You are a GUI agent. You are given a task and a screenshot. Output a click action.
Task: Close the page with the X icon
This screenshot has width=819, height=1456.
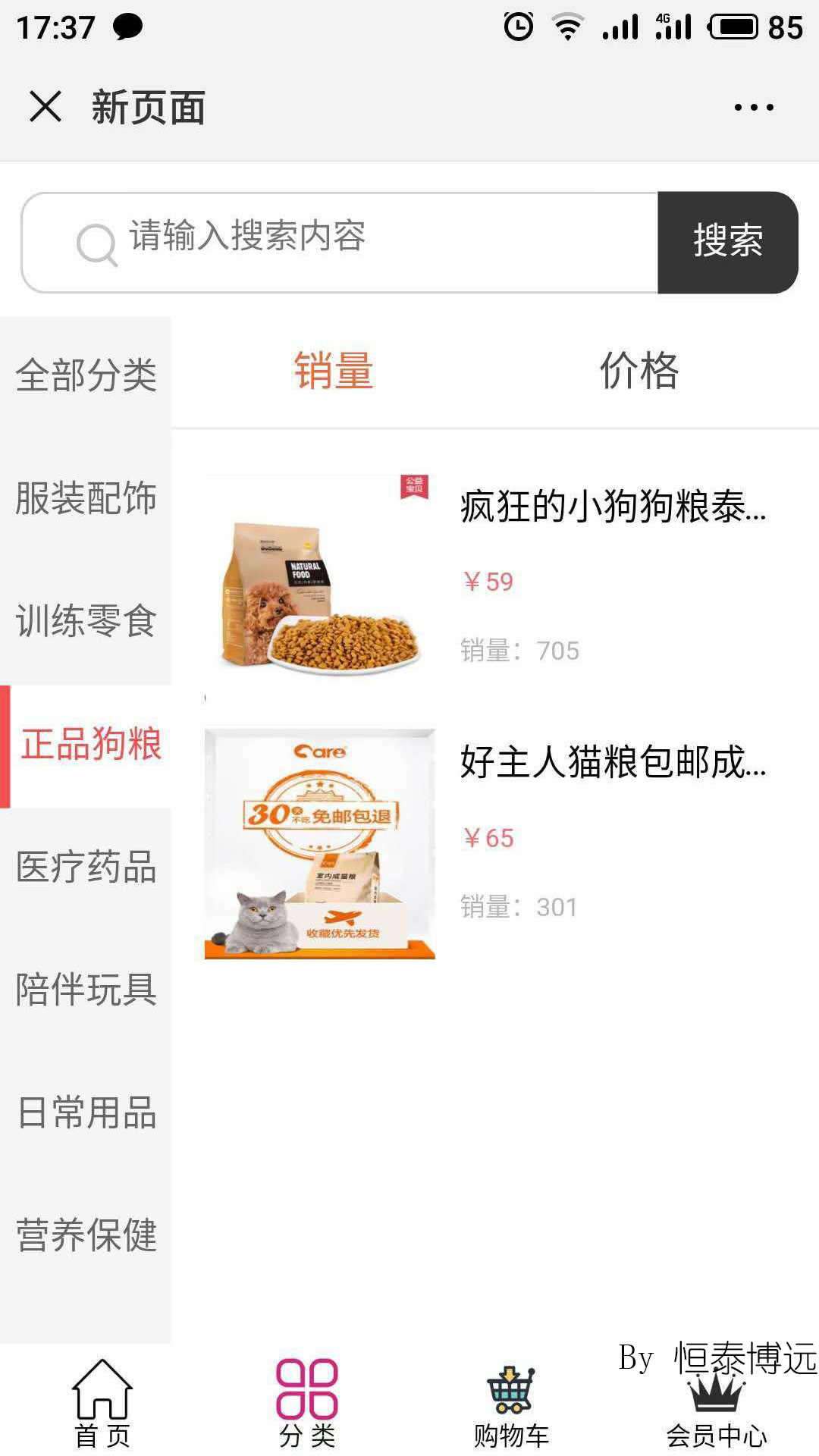coord(43,107)
